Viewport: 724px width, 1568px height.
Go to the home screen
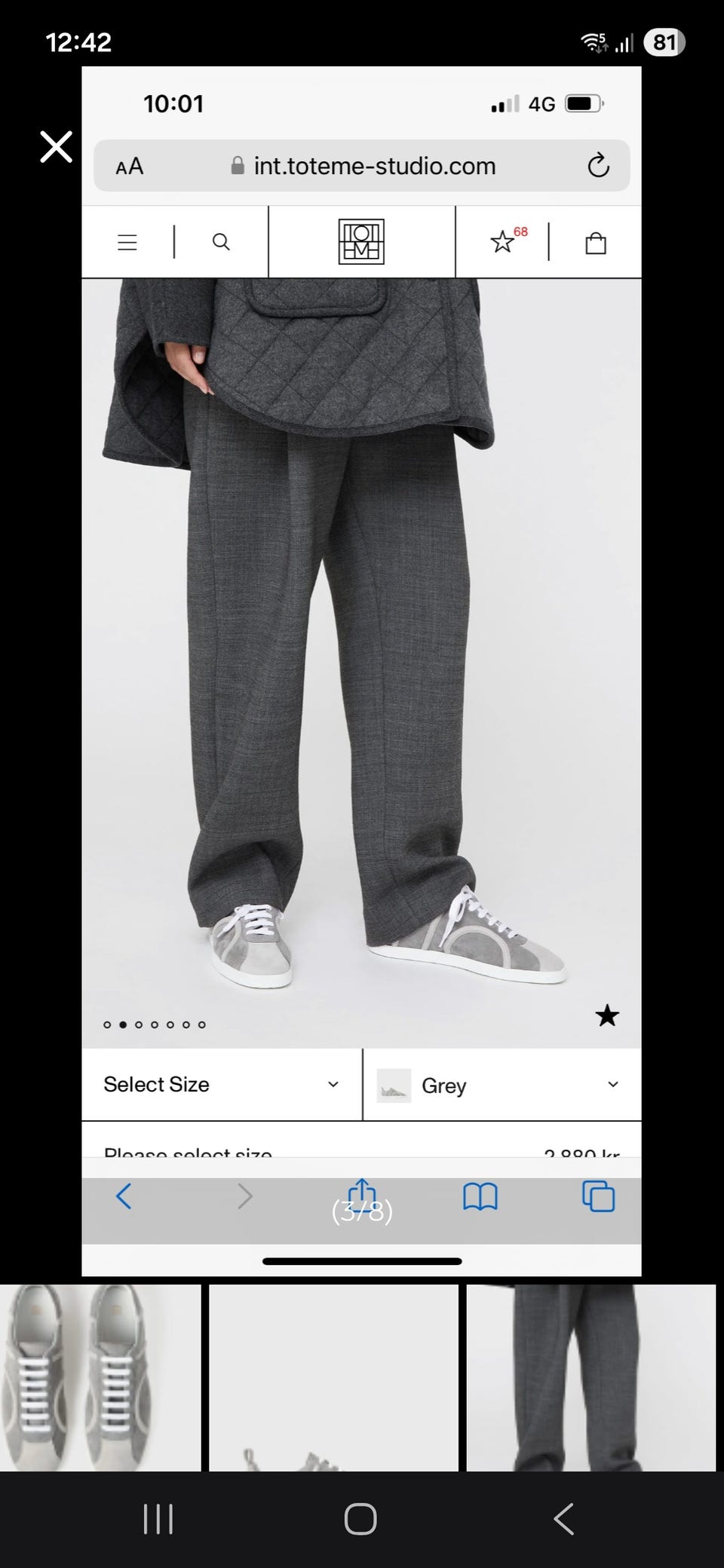click(360, 1519)
